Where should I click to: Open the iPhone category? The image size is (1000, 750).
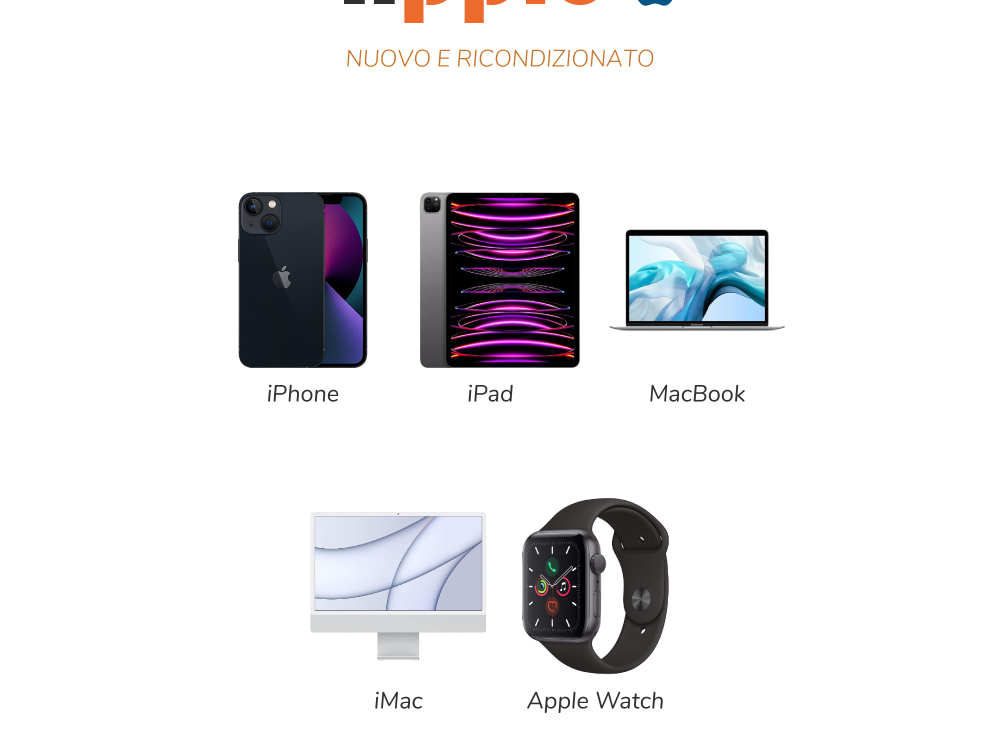pos(302,281)
